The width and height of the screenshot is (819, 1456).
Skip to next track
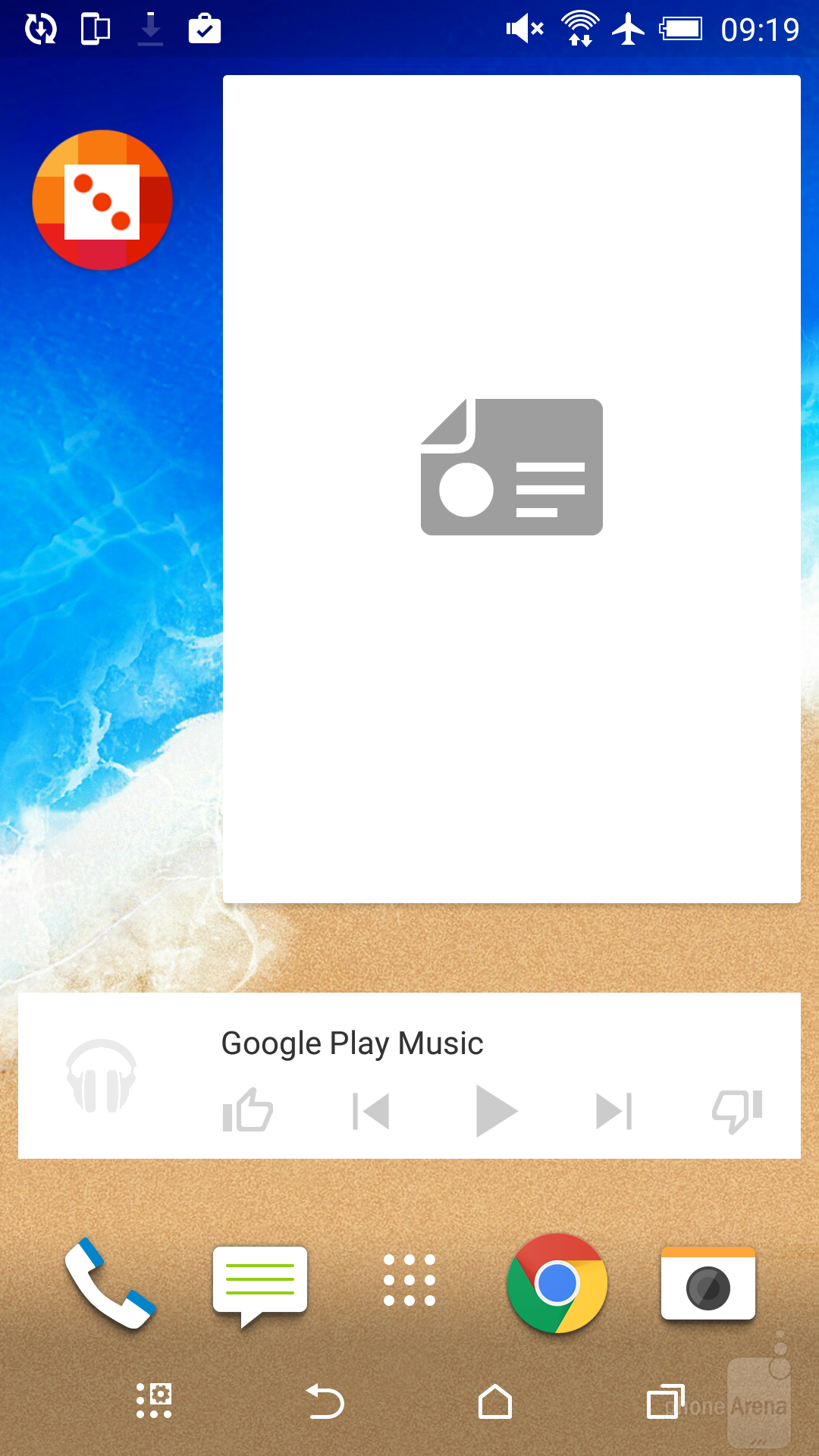614,1112
